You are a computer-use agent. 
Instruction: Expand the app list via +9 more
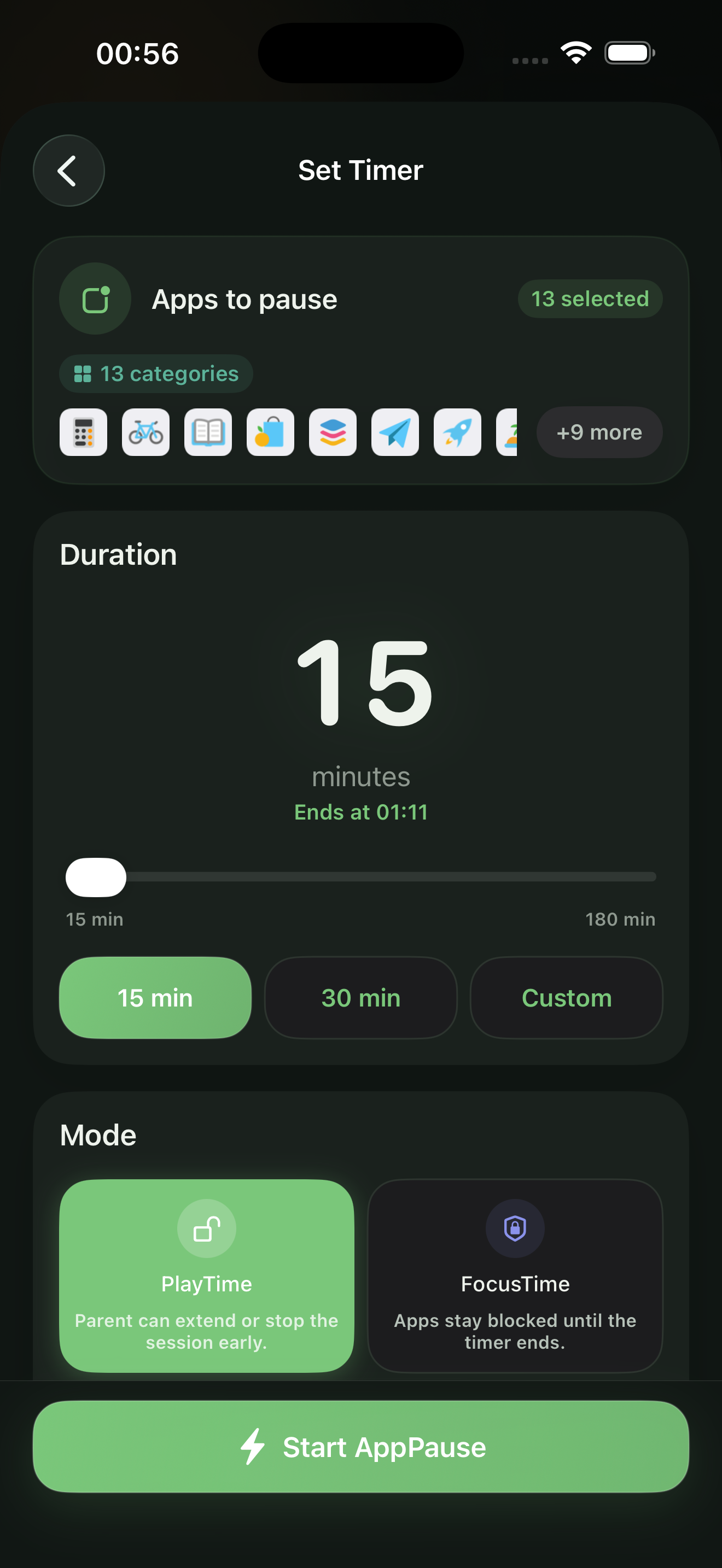click(599, 432)
